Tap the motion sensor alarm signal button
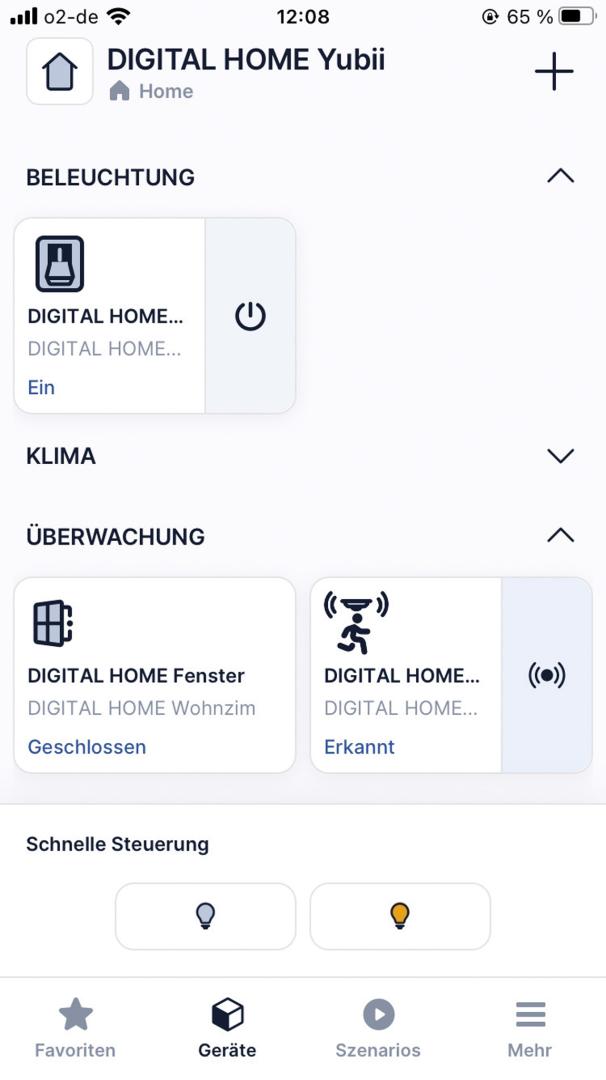Screen dimensions: 606x1080 (547, 675)
